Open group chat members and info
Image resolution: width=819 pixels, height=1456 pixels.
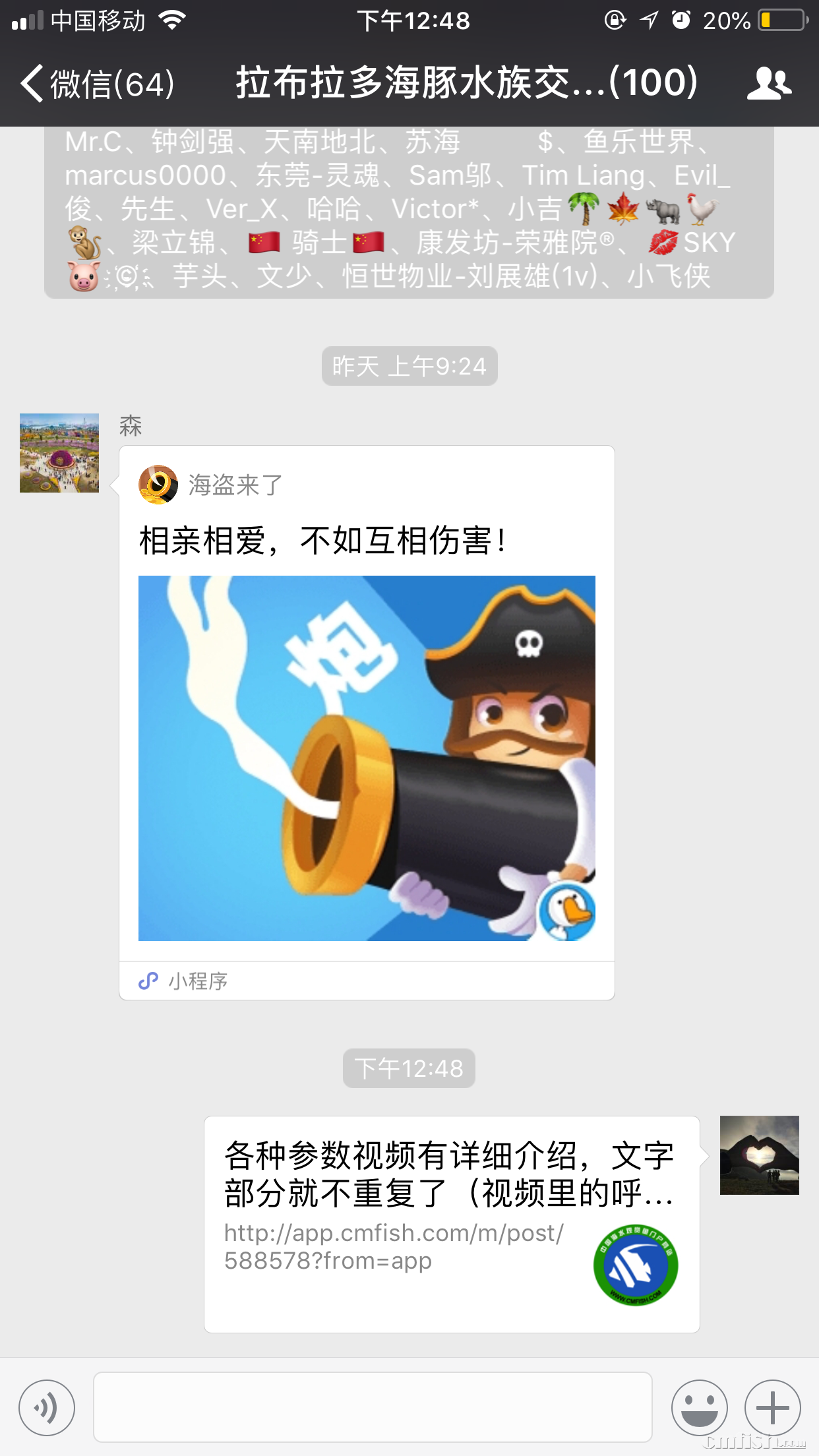[768, 84]
